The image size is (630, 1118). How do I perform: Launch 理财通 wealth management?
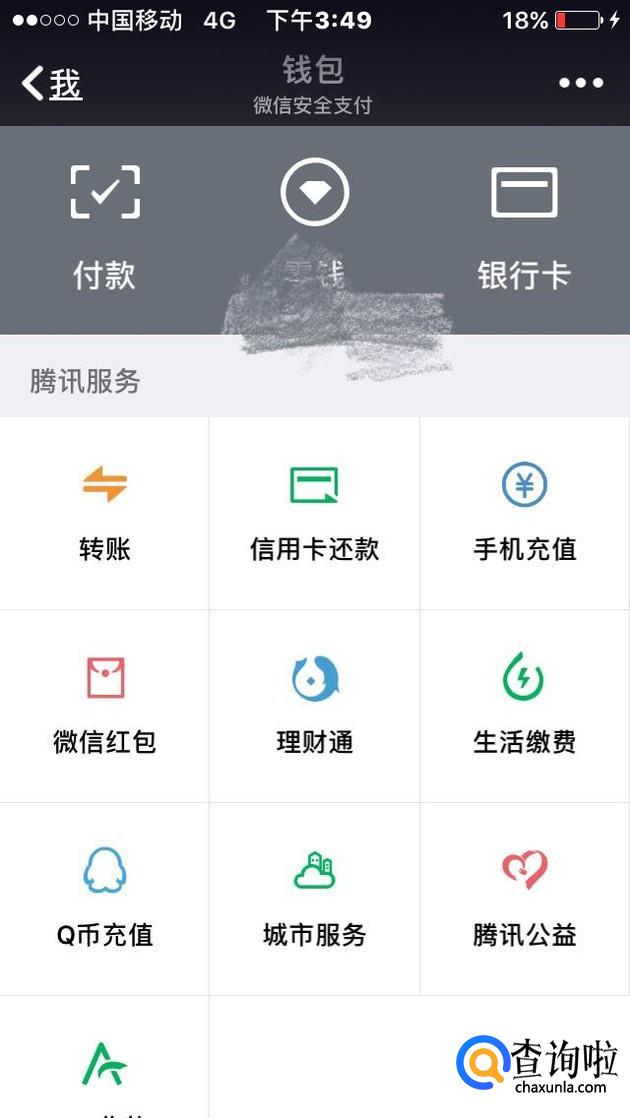pos(314,705)
